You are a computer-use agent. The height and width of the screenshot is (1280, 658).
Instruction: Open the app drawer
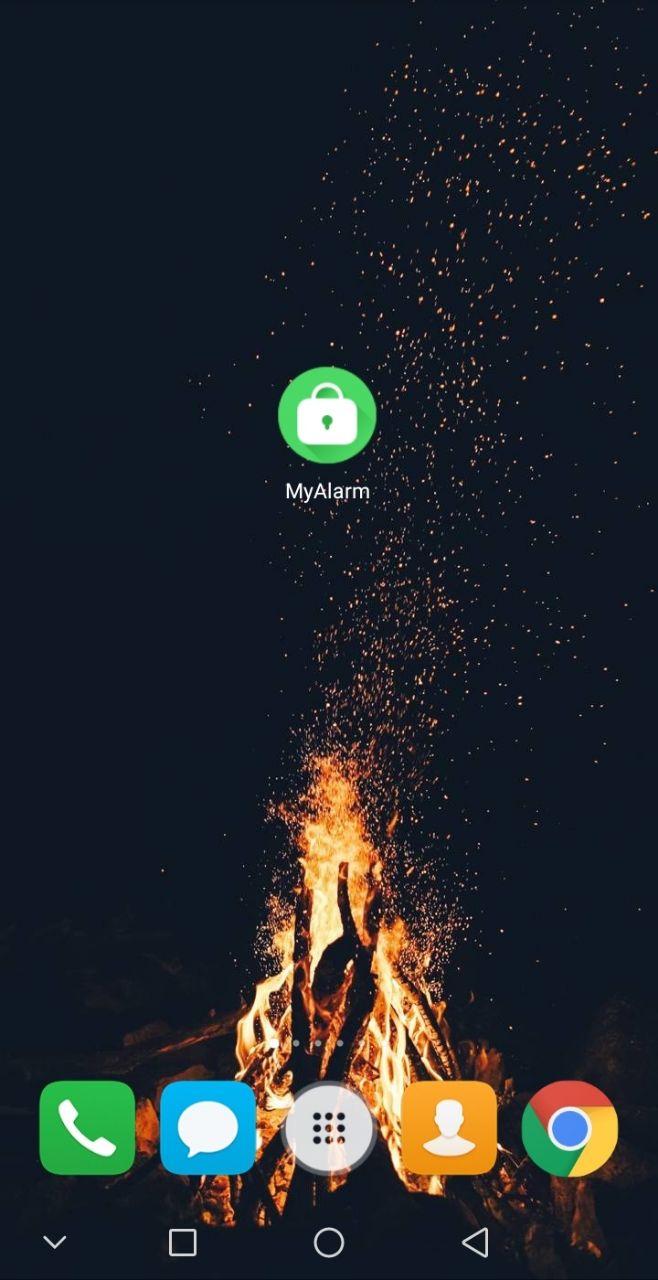329,1128
